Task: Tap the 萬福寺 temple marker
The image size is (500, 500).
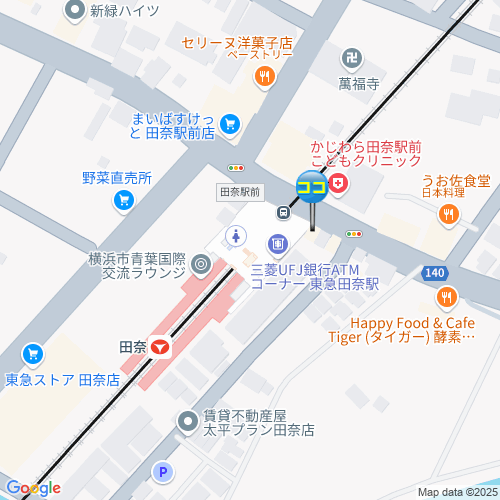Action: 352,59
